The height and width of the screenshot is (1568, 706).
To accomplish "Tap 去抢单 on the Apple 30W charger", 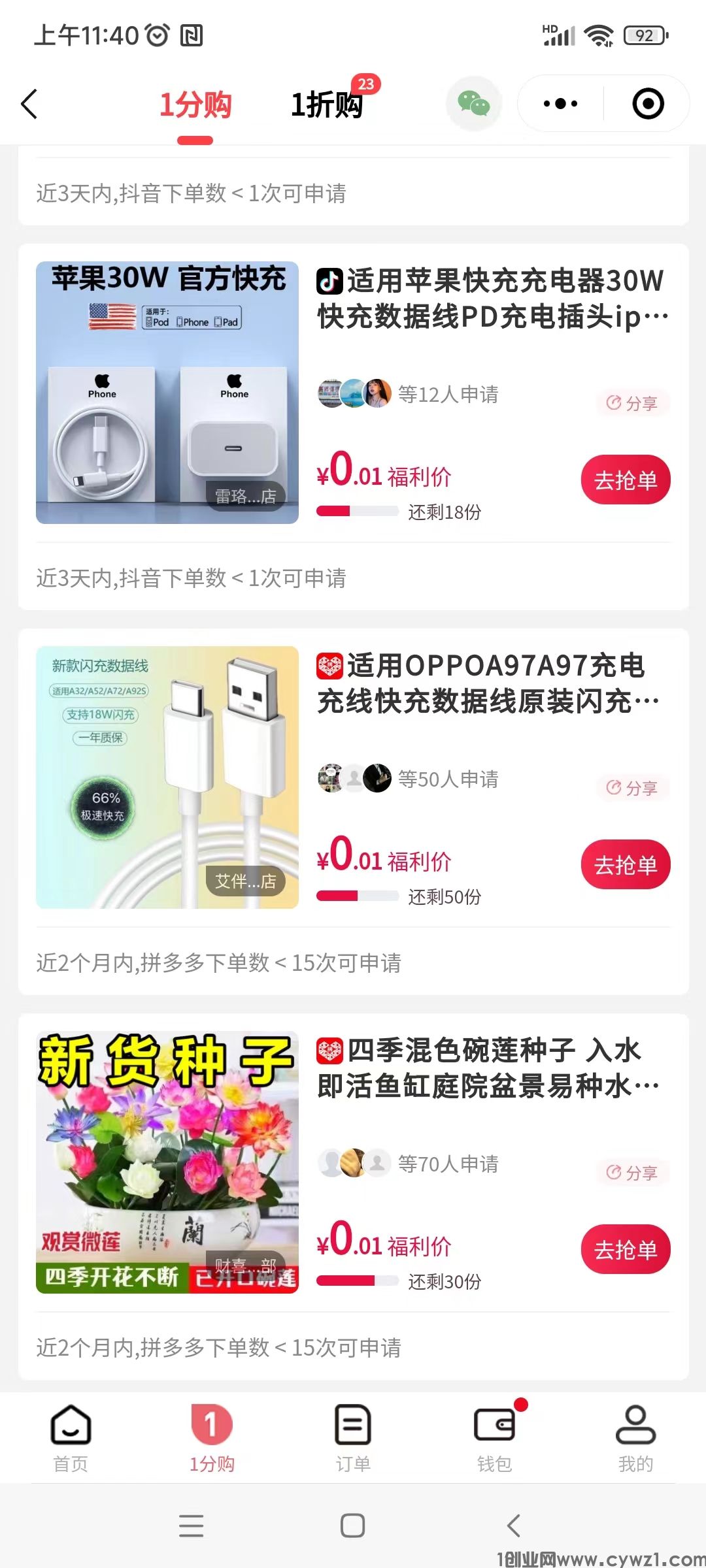I will 625,479.
